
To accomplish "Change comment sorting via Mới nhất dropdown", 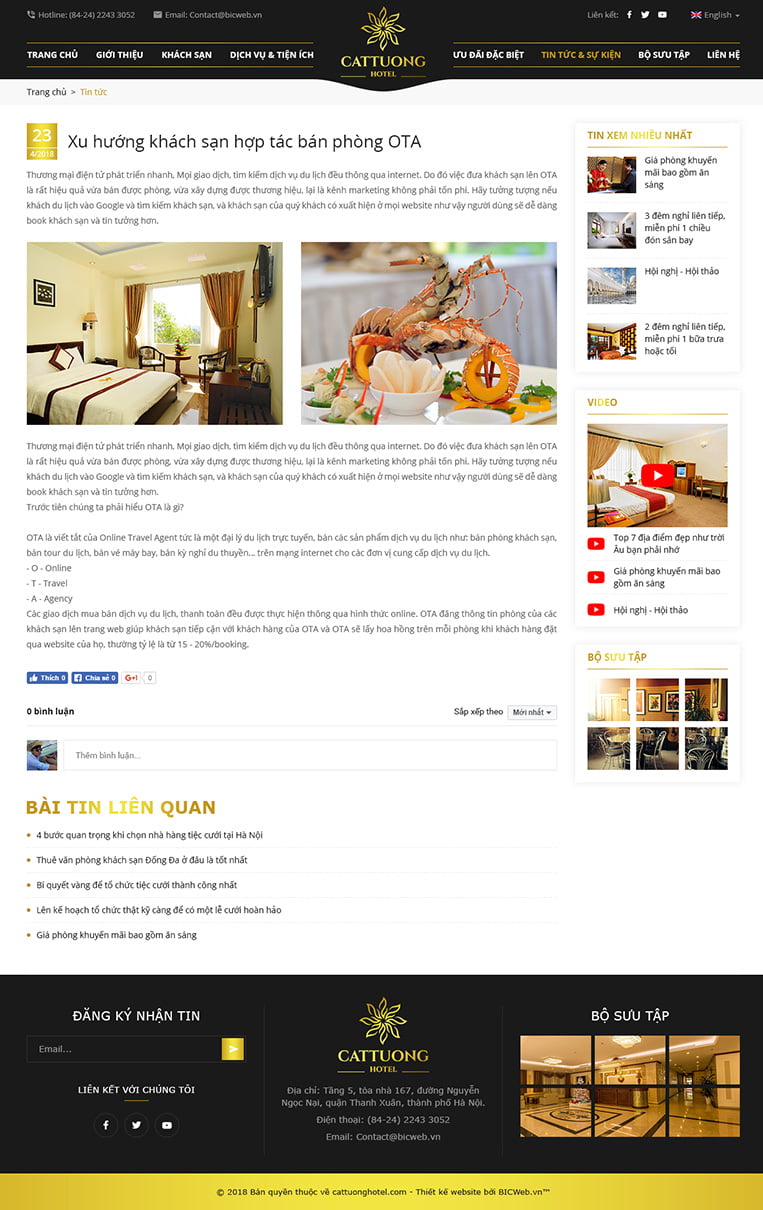I will (531, 712).
